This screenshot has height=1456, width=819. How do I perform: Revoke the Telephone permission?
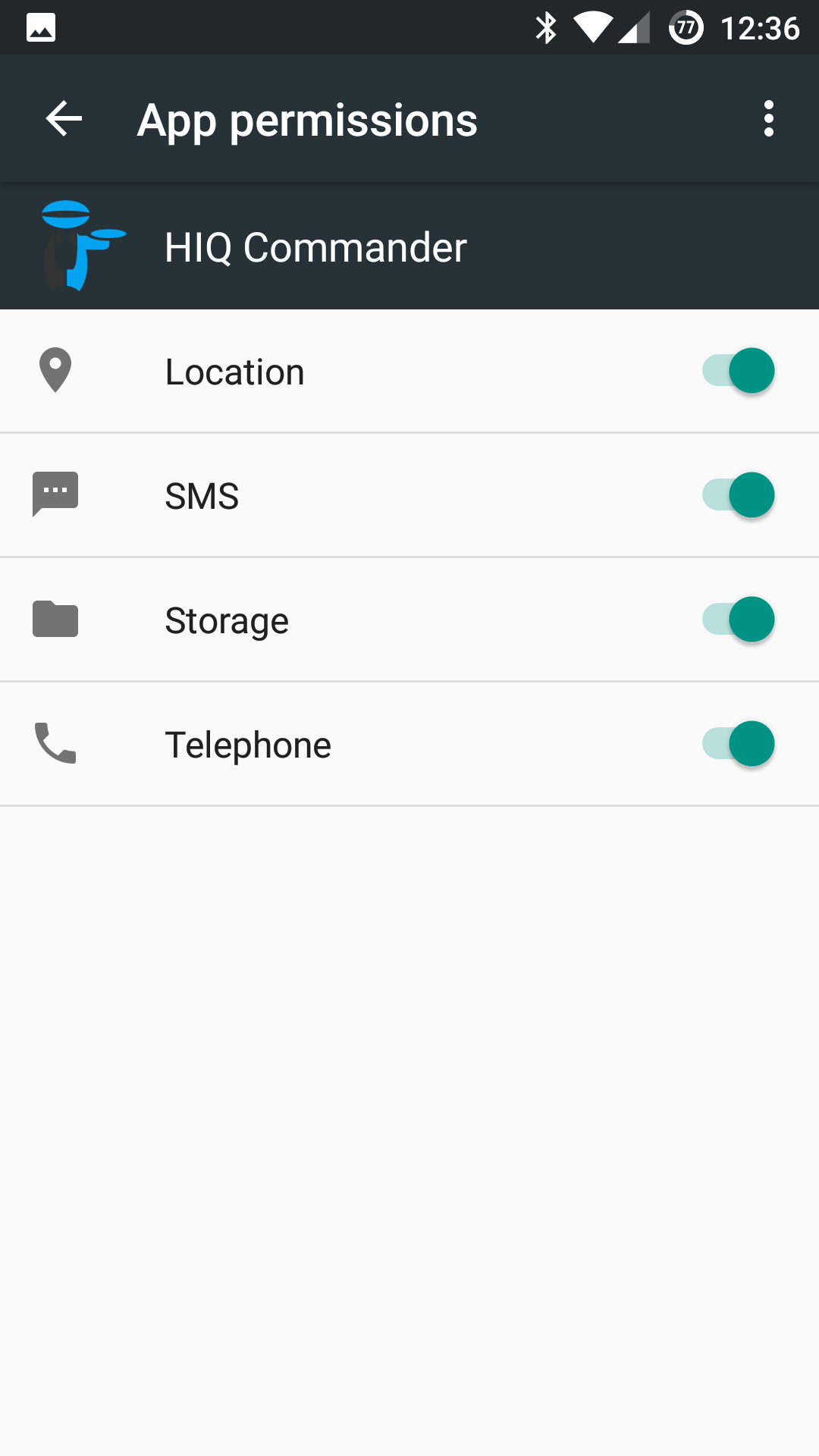738,744
